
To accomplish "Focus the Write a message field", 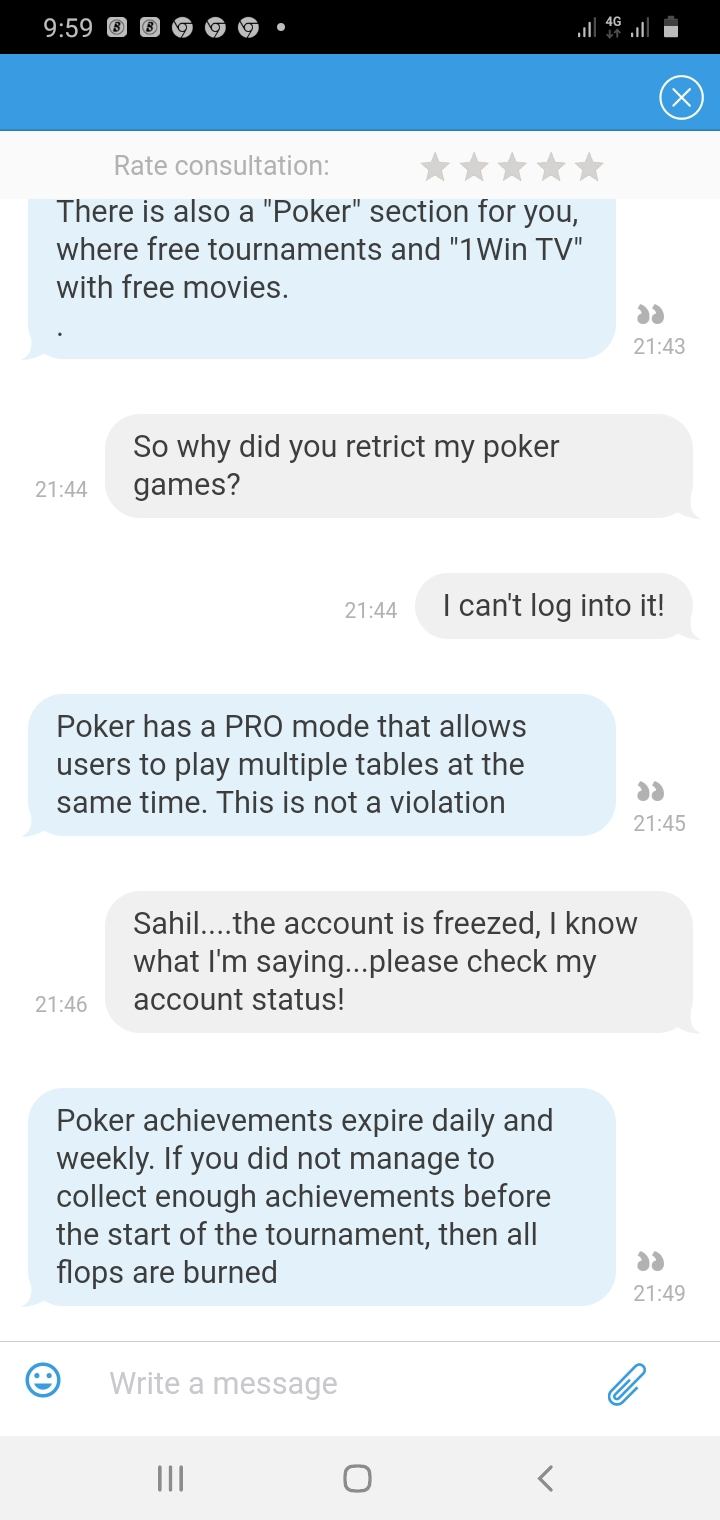I will pos(340,1383).
